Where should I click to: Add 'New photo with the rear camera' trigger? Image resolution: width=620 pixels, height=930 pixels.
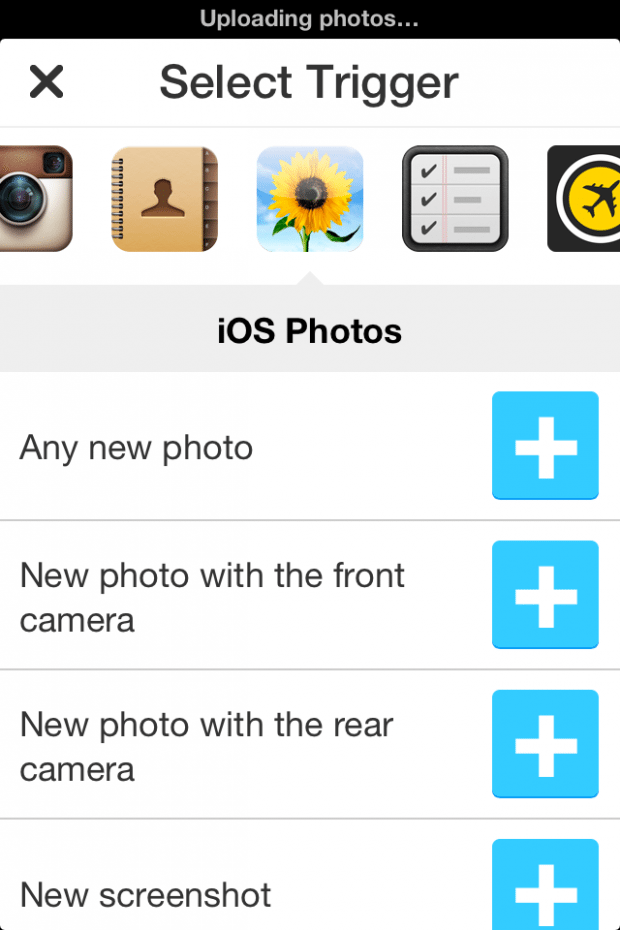tap(545, 744)
